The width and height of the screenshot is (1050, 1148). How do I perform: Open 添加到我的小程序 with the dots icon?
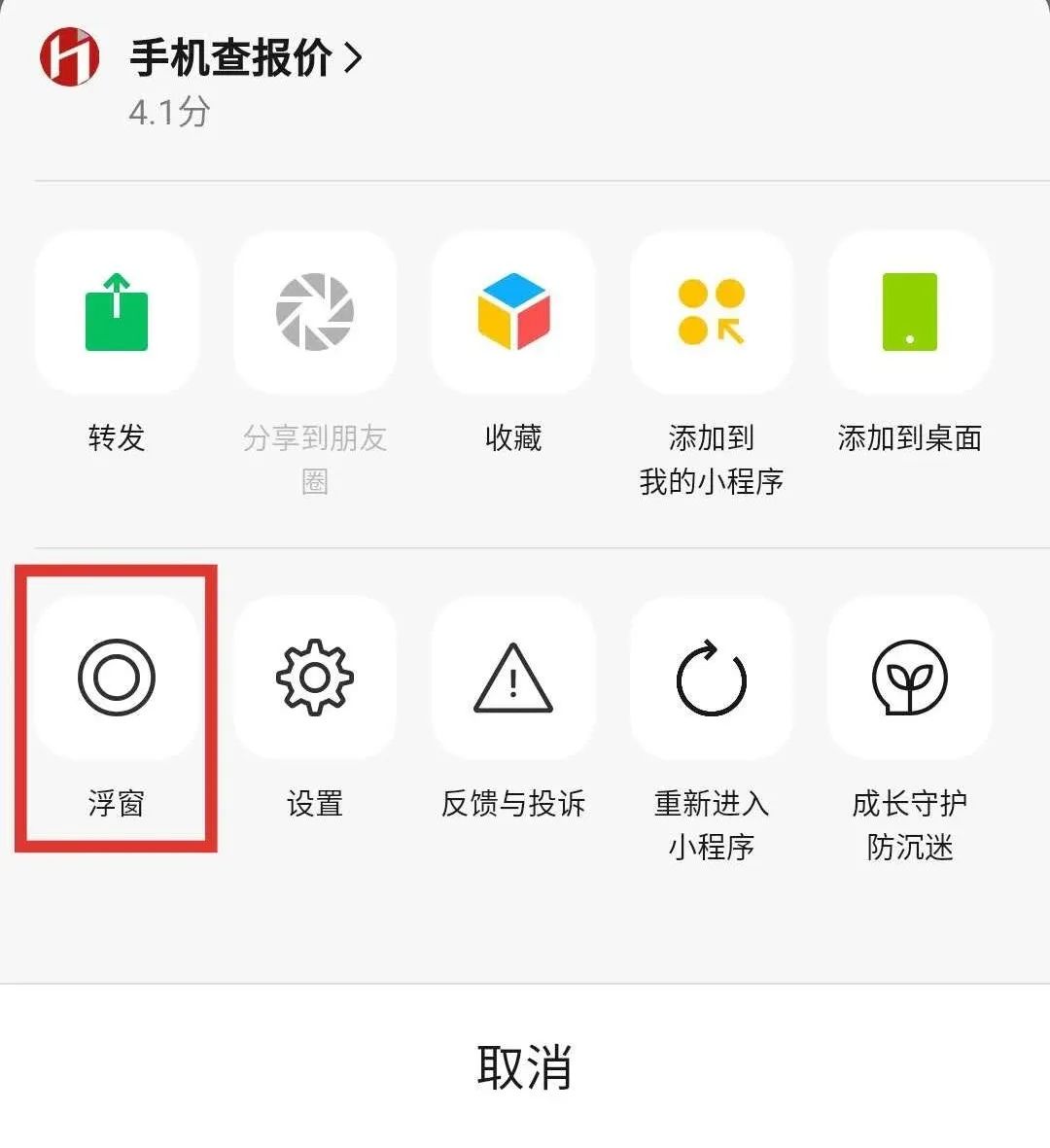click(x=712, y=311)
